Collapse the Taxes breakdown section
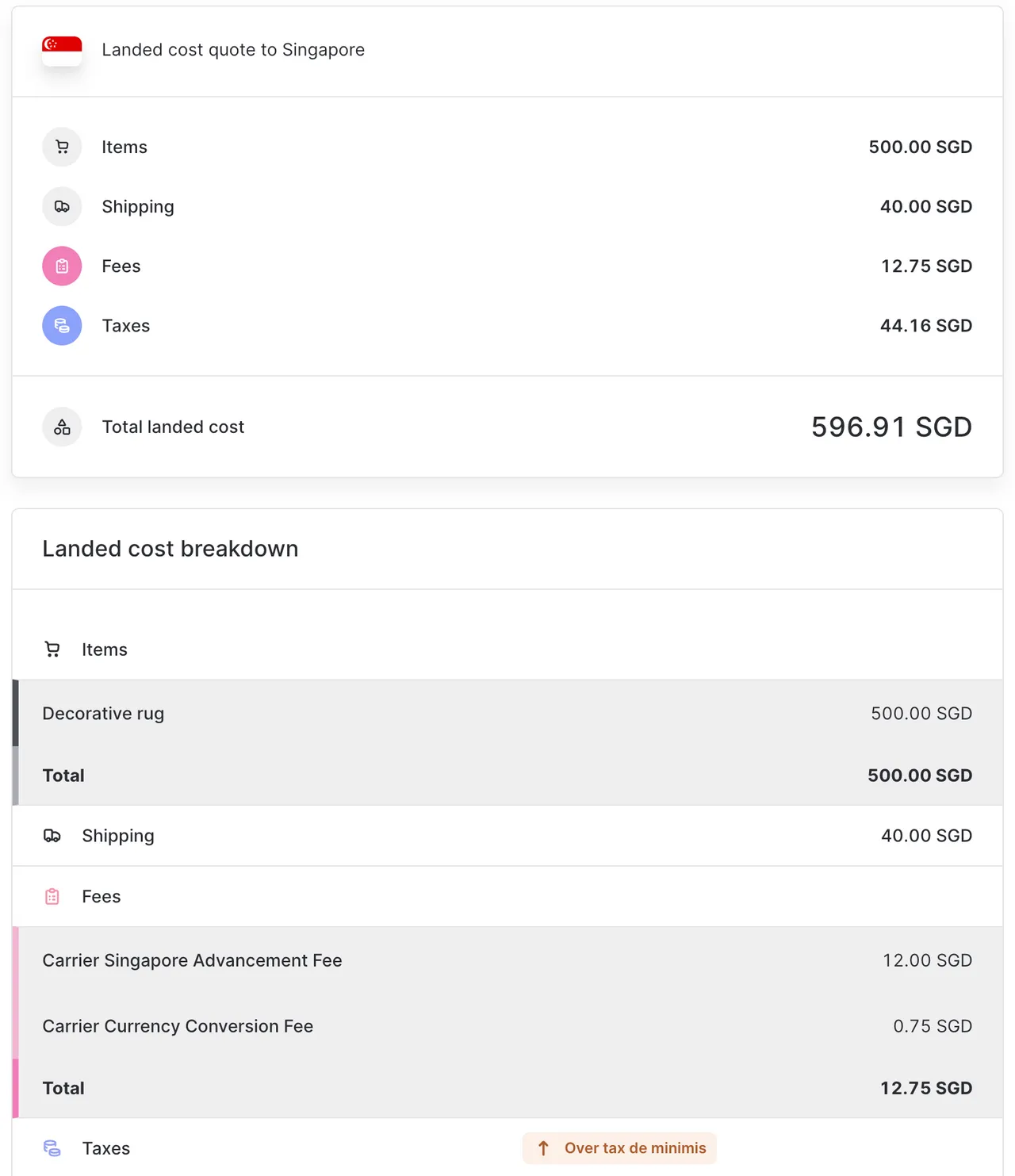This screenshot has height=1176, width=1015. 105,1147
